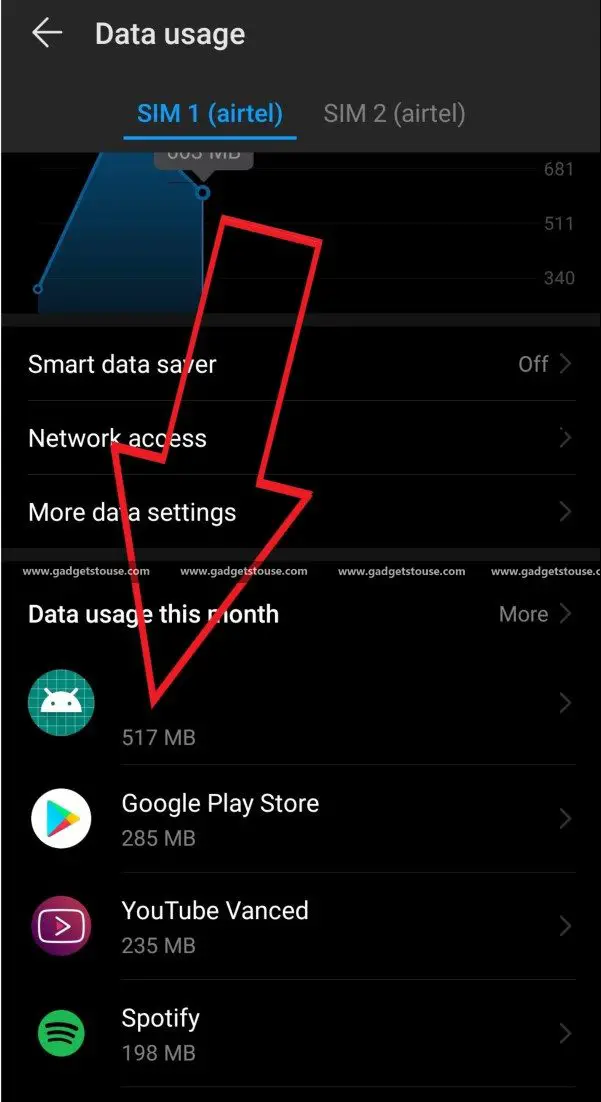Open Smart data saver settings
The height and width of the screenshot is (1102, 601).
pos(301,364)
